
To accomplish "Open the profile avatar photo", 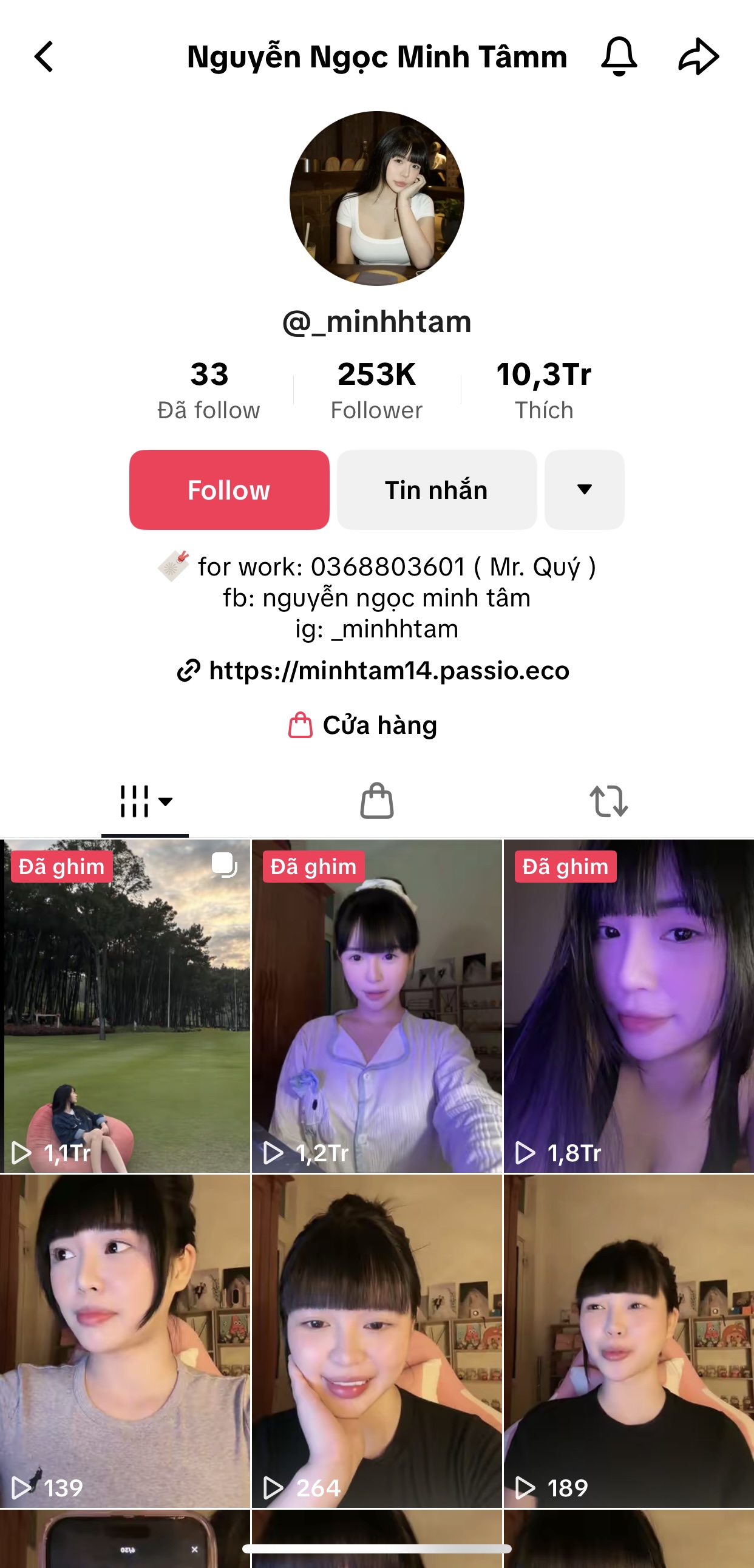I will [376, 199].
